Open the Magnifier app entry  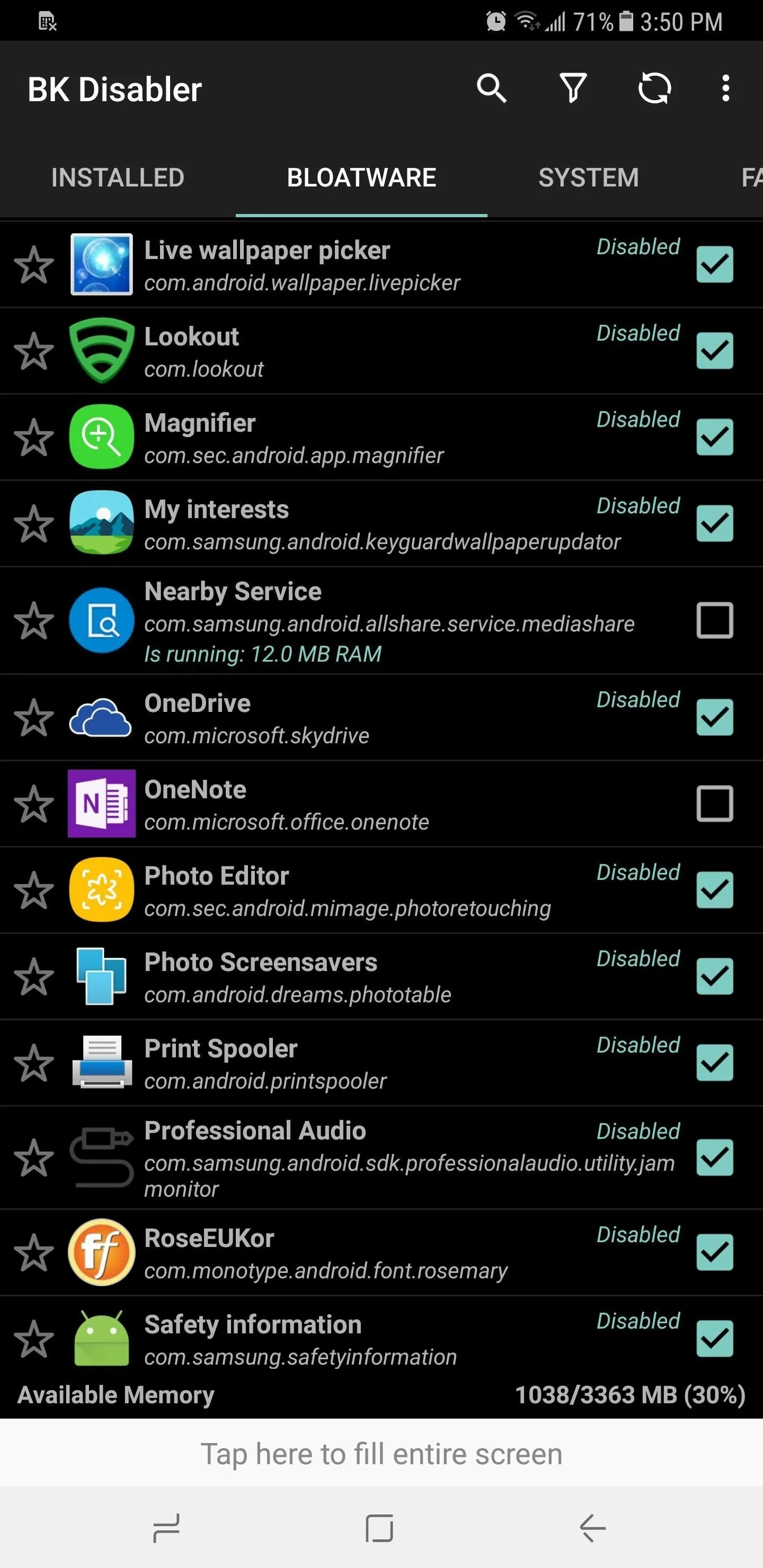[366, 438]
